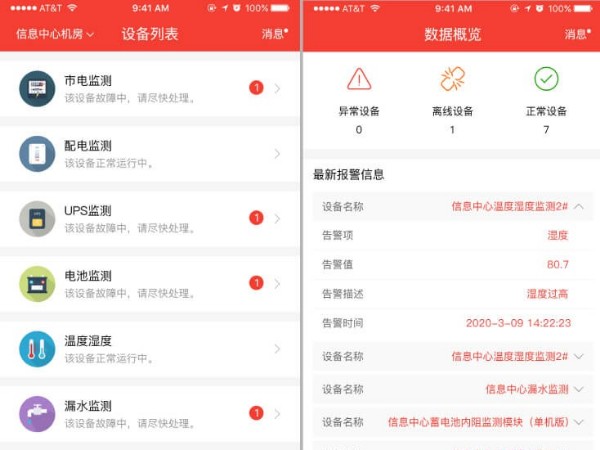The width and height of the screenshot is (600, 450).
Task: Open the 温度湿度 device row
Action: [x=150, y=348]
